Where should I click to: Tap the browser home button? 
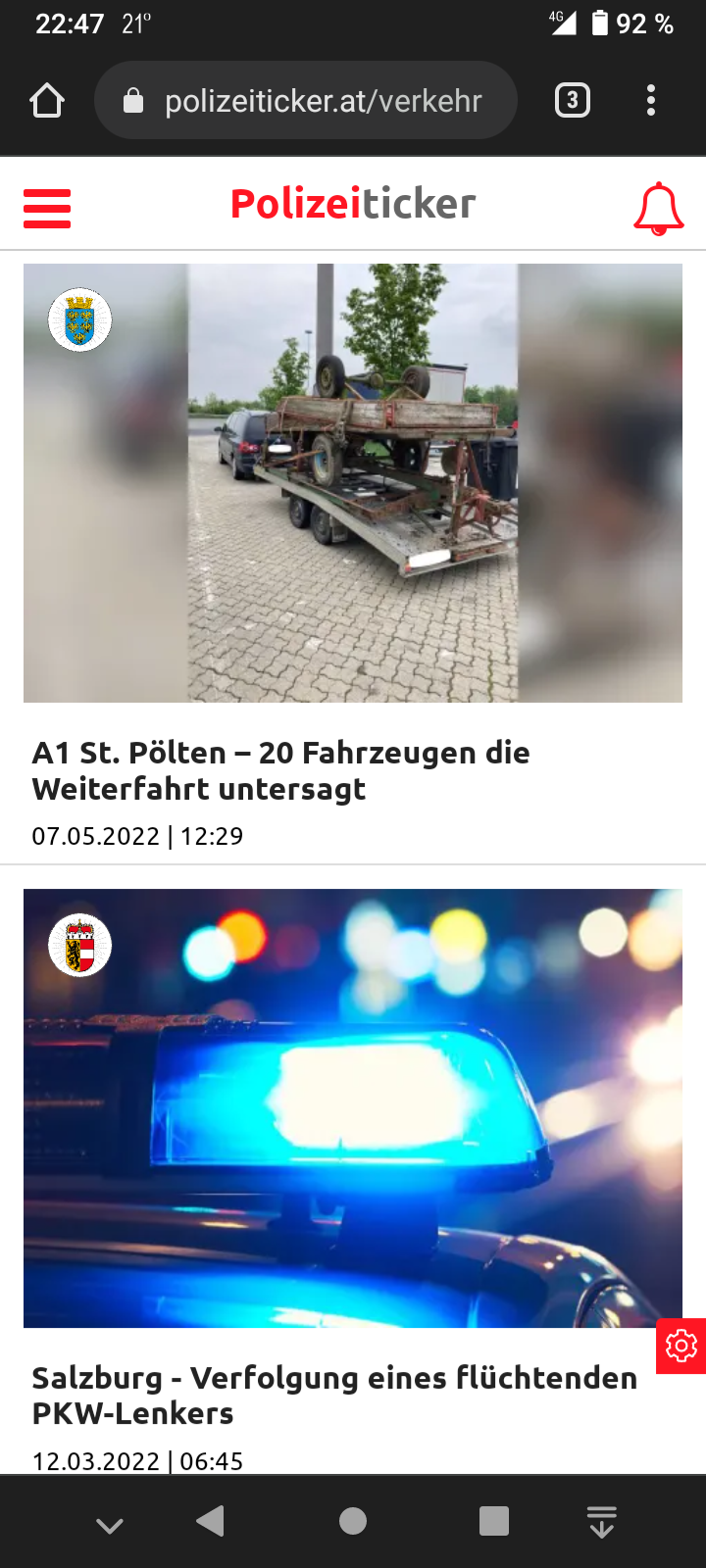(47, 101)
